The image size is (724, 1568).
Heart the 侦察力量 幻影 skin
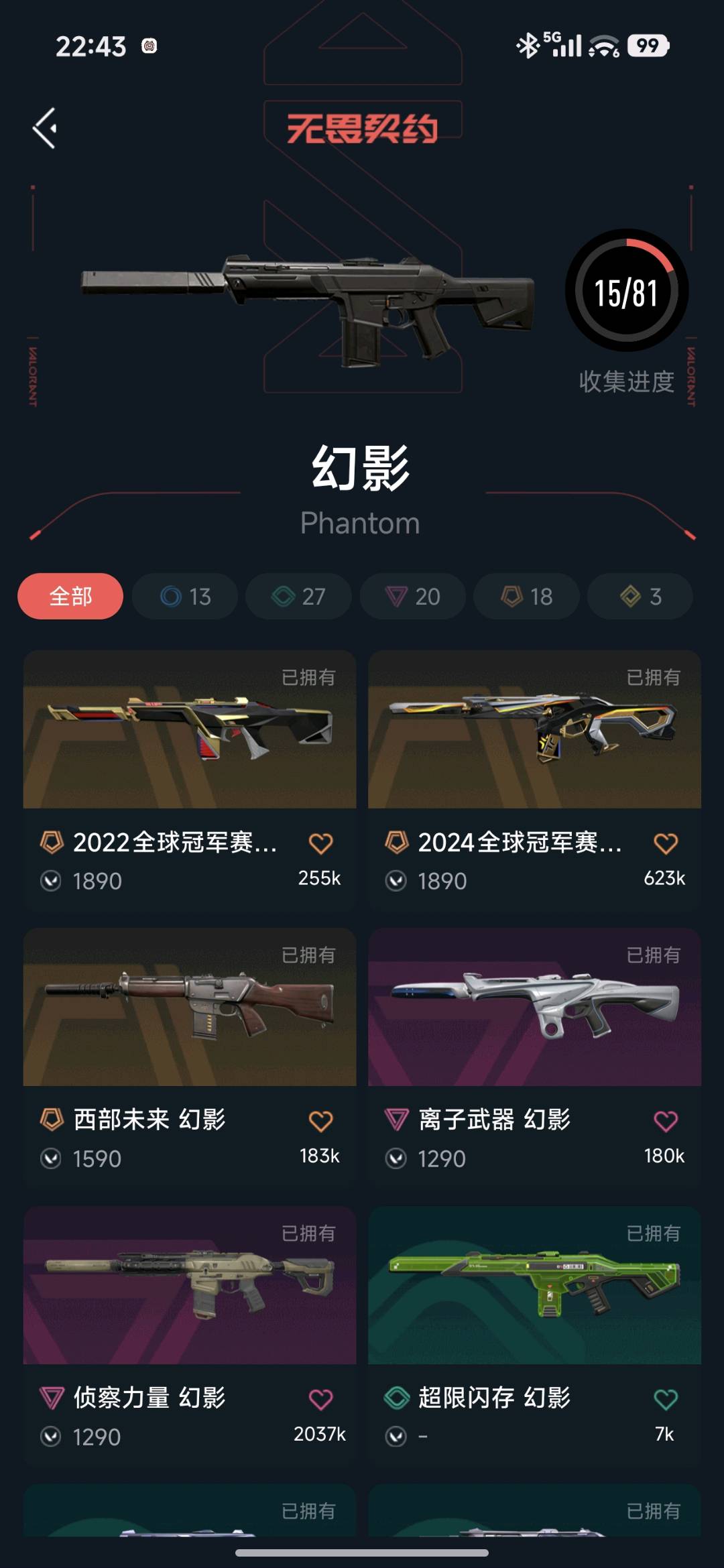320,1399
